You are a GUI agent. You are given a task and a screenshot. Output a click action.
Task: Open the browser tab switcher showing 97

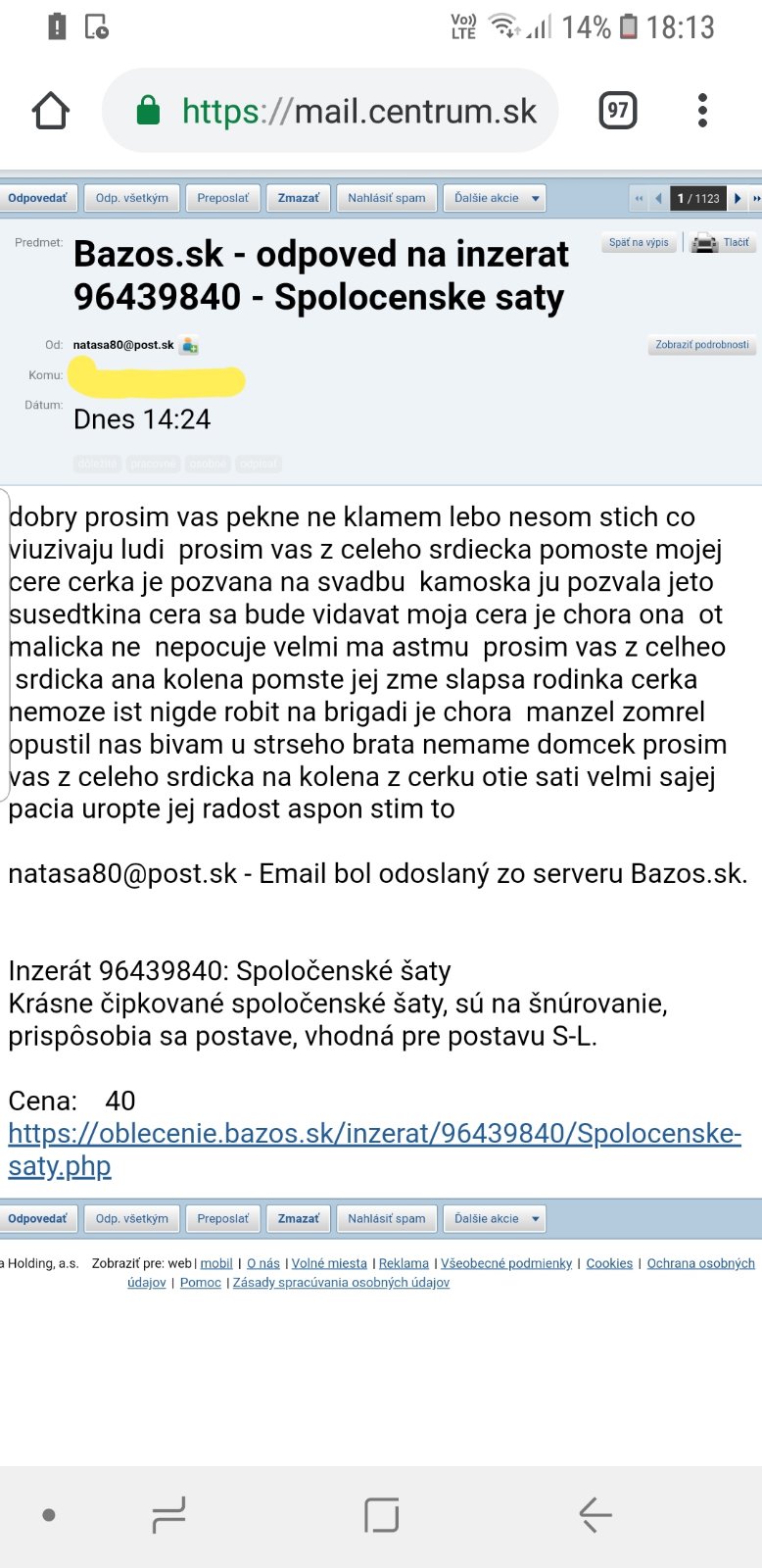[617, 111]
